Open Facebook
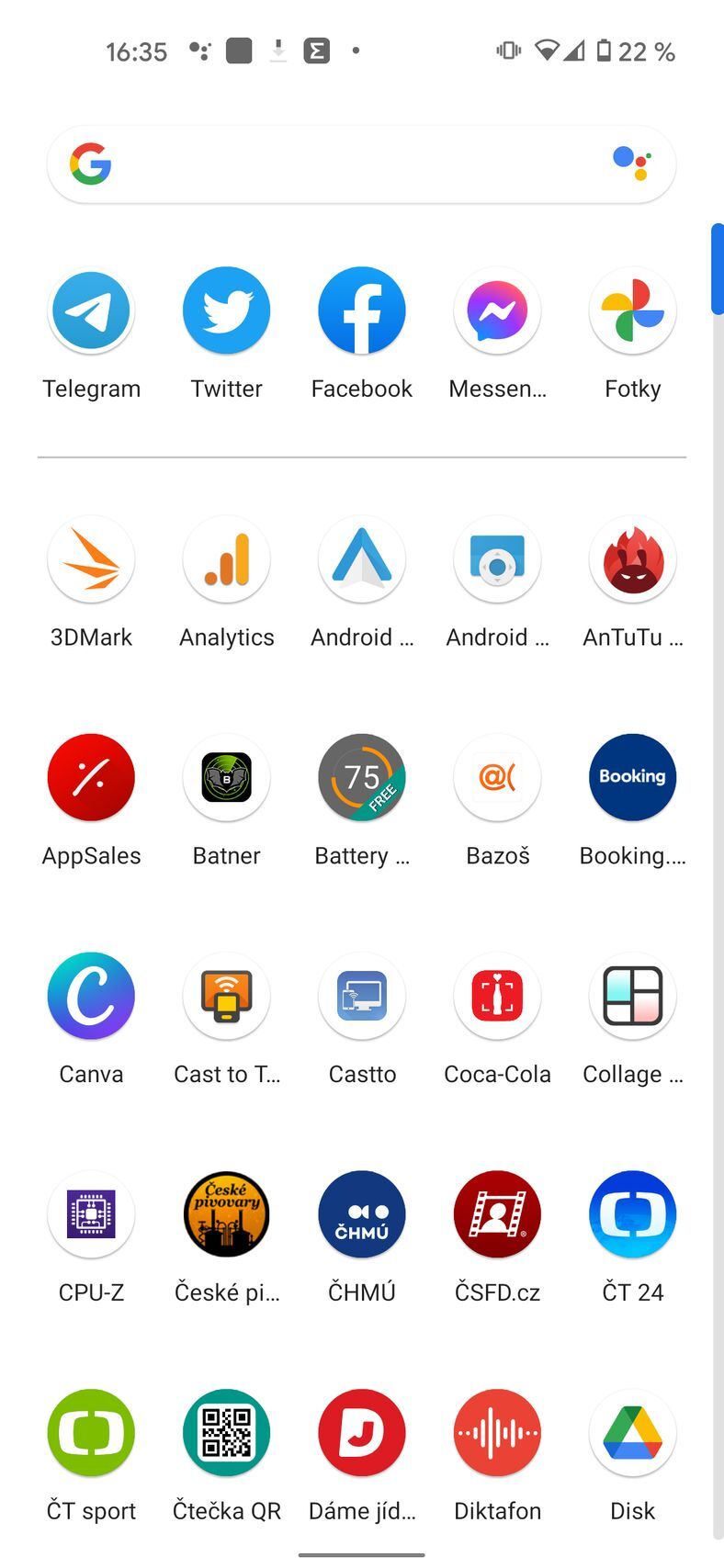Image resolution: width=724 pixels, height=1568 pixels. (361, 310)
